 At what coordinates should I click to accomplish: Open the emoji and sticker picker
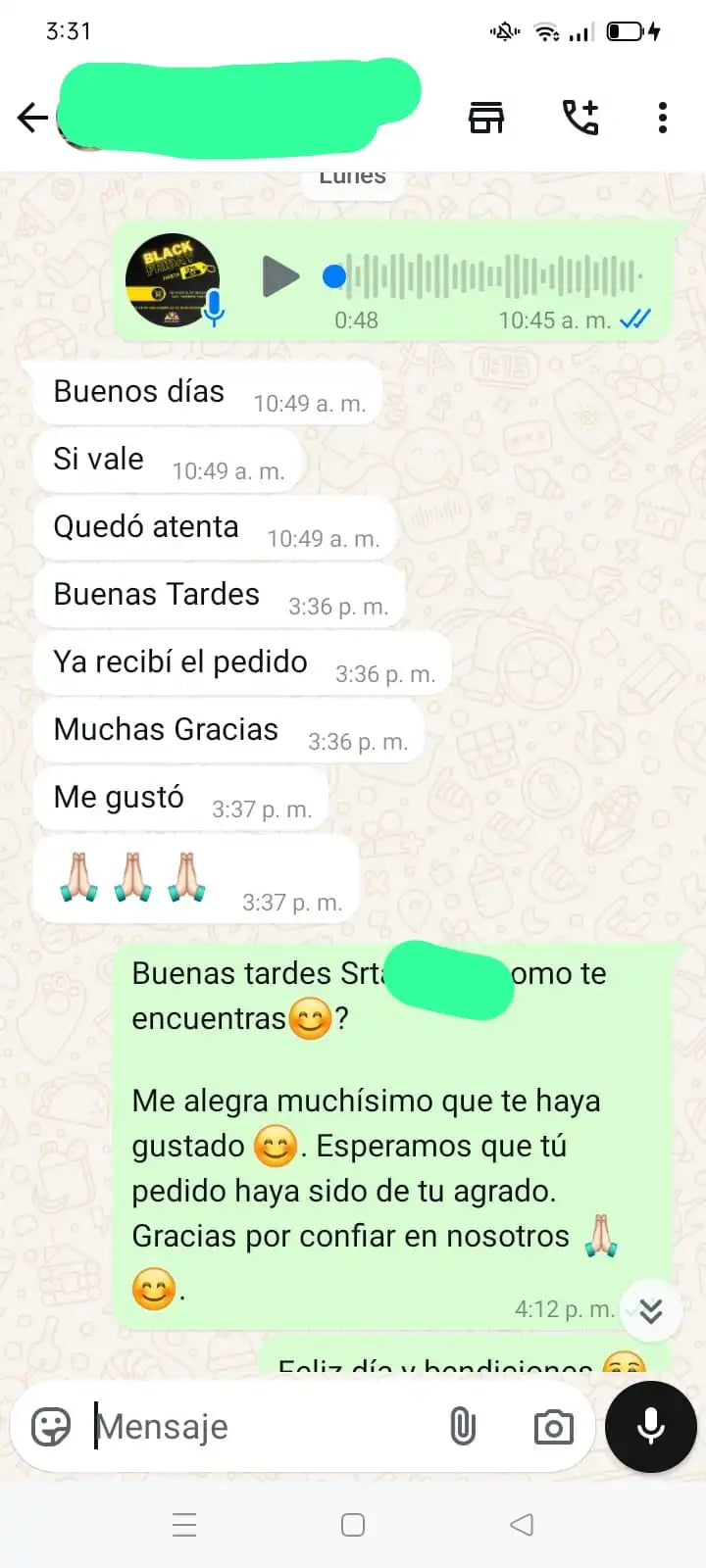51,1427
